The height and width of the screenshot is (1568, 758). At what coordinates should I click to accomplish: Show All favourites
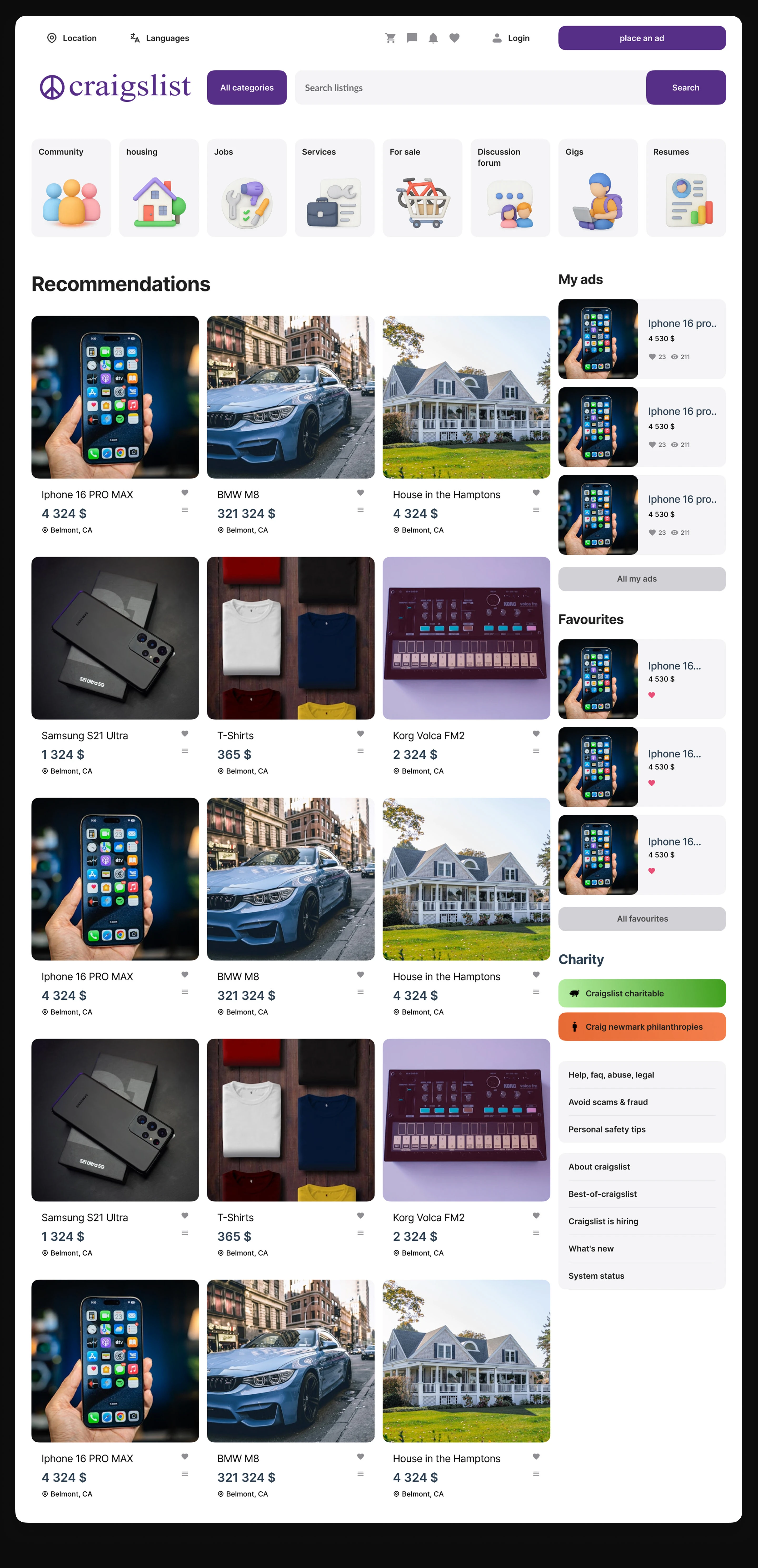tap(642, 919)
